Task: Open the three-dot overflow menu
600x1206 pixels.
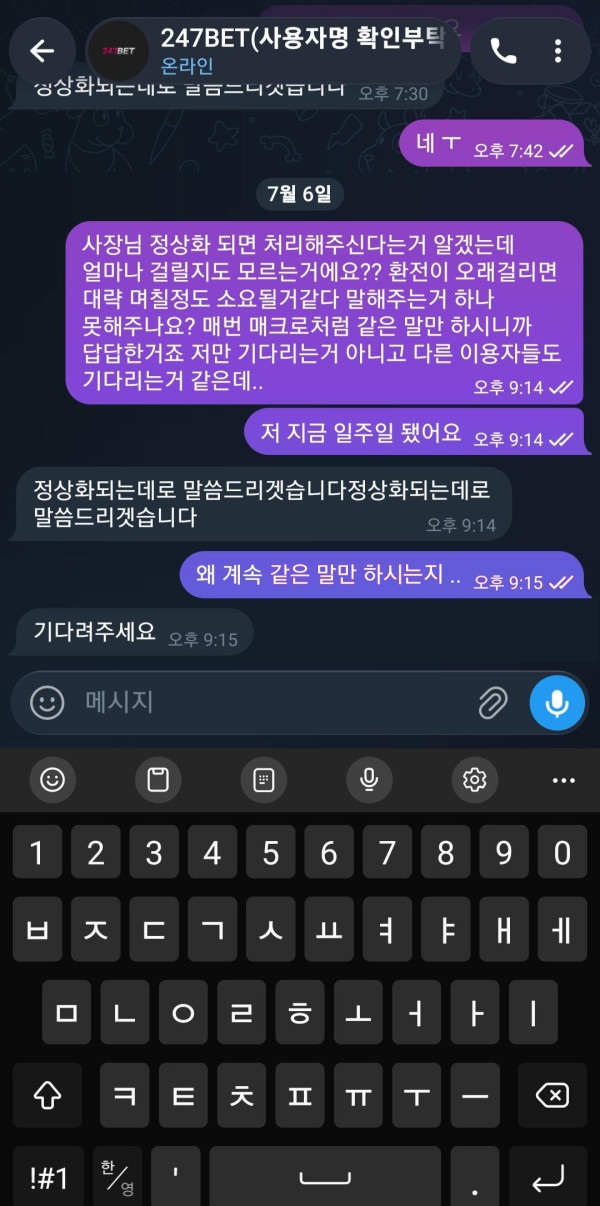Action: (558, 51)
